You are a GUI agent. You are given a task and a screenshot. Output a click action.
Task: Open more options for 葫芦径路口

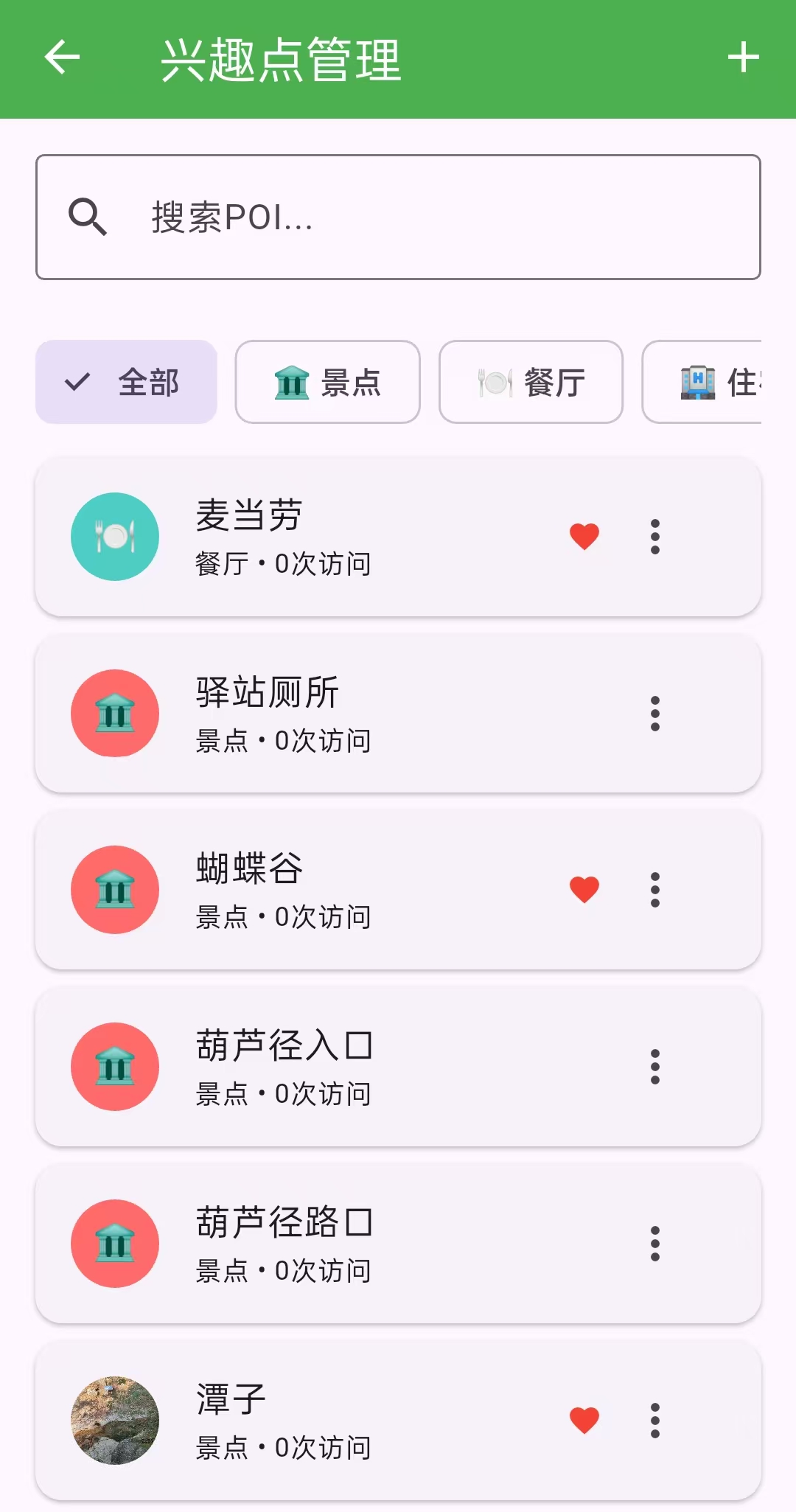pyautogui.click(x=654, y=1244)
